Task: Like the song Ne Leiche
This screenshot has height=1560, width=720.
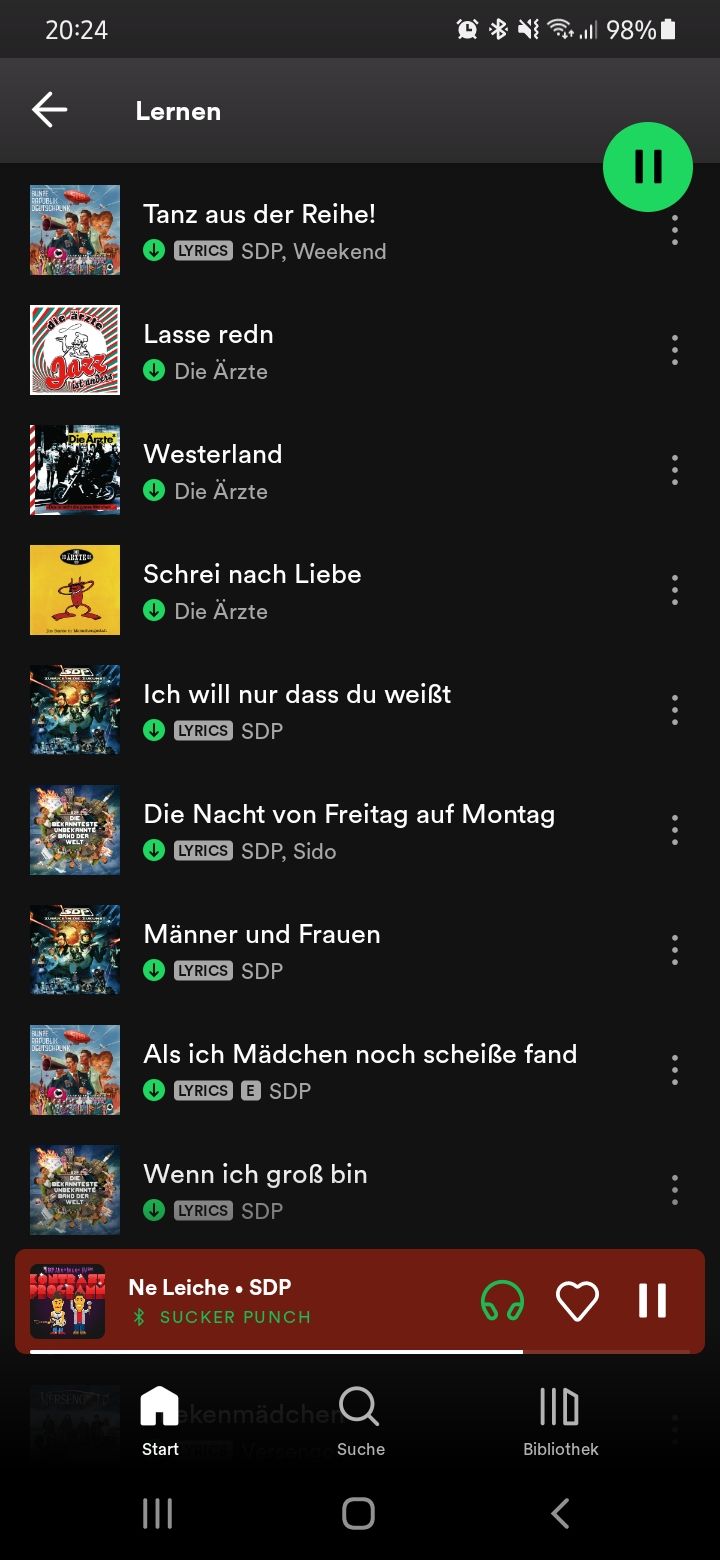Action: click(577, 1301)
